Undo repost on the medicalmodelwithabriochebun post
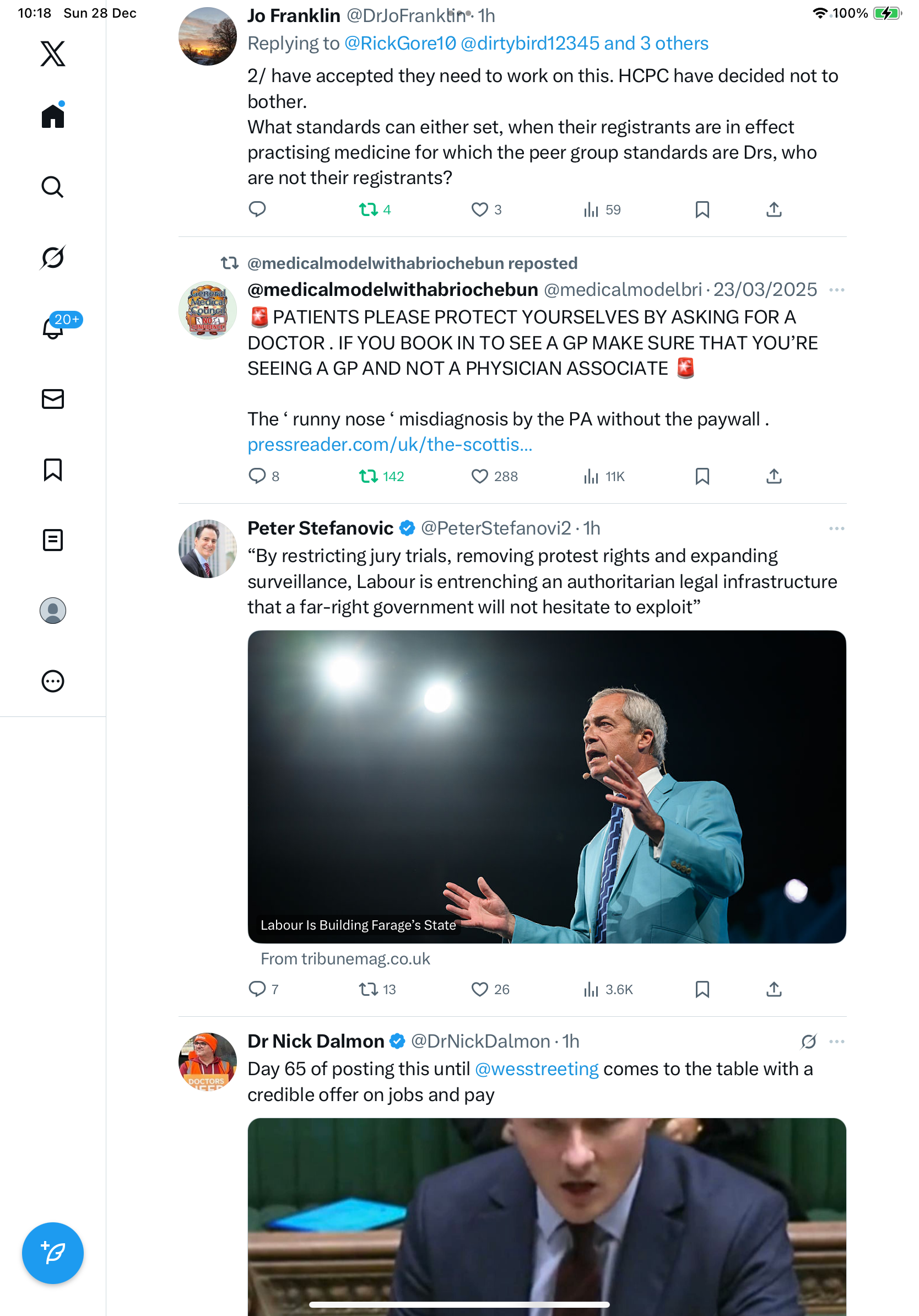The width and height of the screenshot is (919, 1316). click(368, 476)
